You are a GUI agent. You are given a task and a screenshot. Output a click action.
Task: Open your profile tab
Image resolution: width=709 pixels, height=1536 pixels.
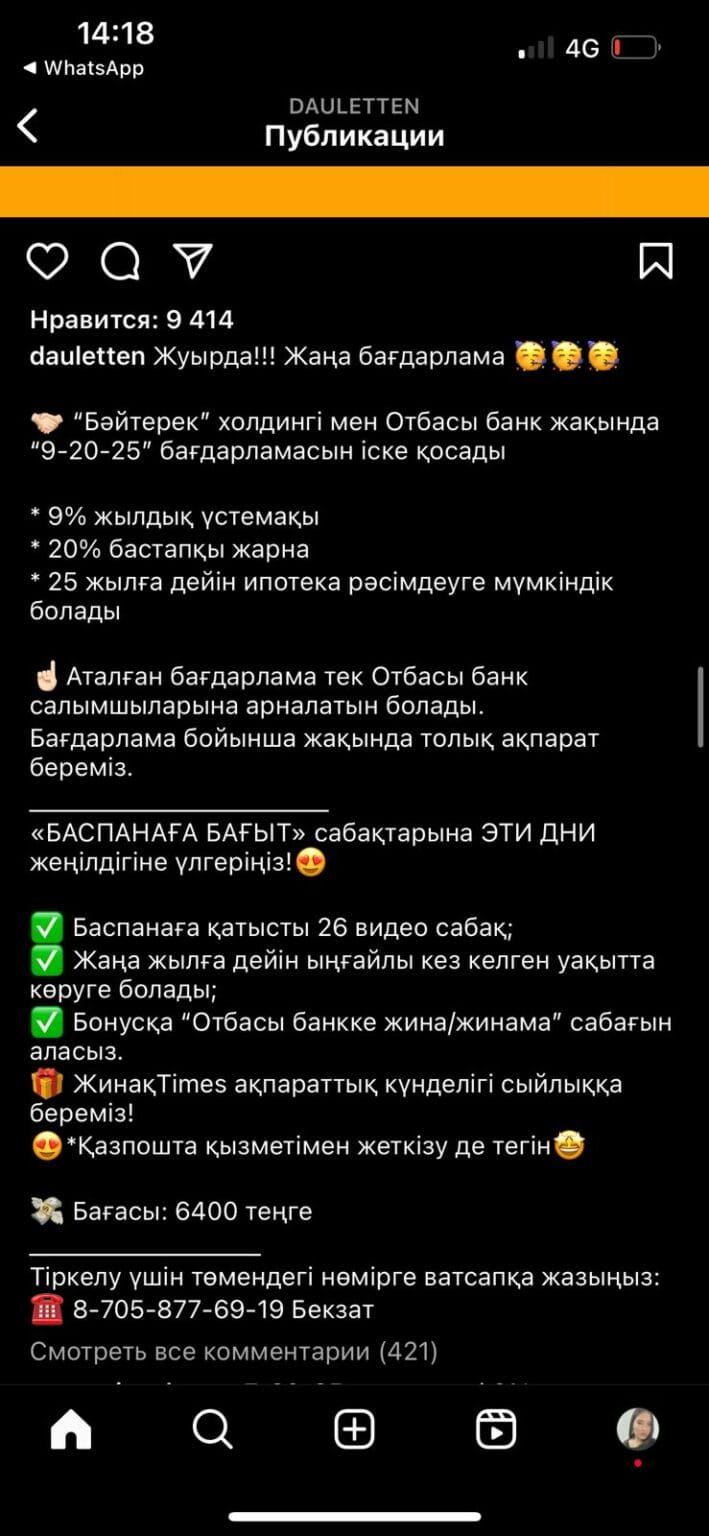(637, 1430)
